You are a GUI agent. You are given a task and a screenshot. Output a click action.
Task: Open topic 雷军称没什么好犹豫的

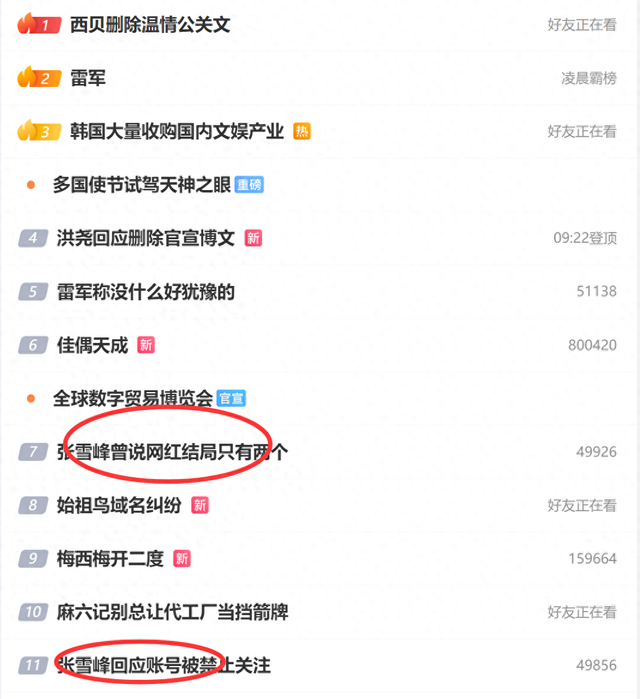point(145,291)
